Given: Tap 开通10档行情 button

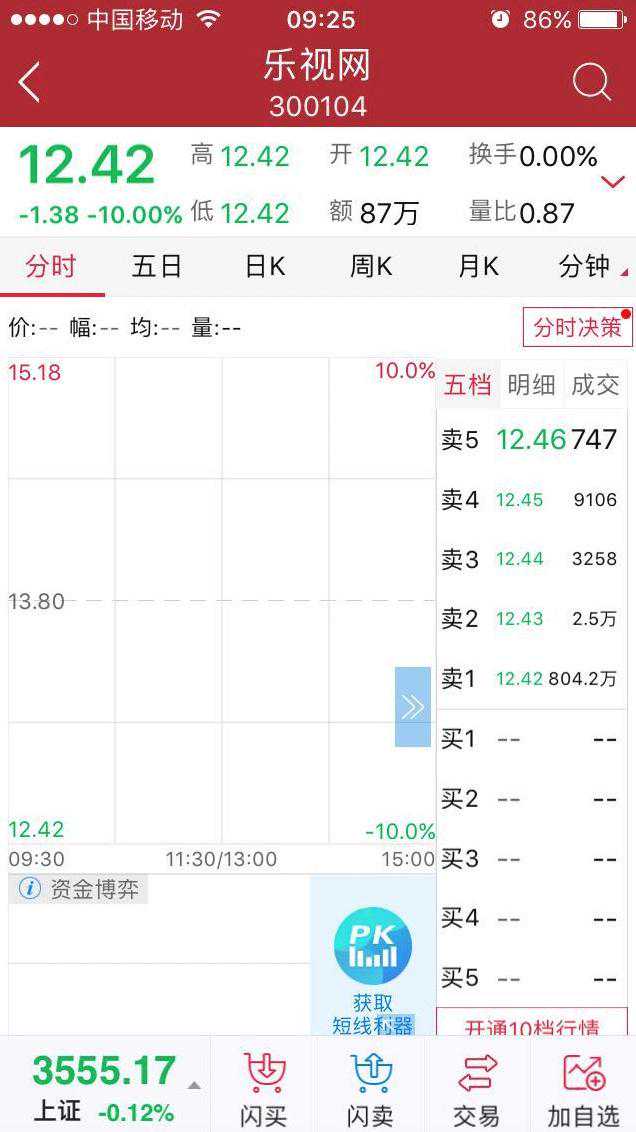Looking at the screenshot, I should pos(532,1026).
